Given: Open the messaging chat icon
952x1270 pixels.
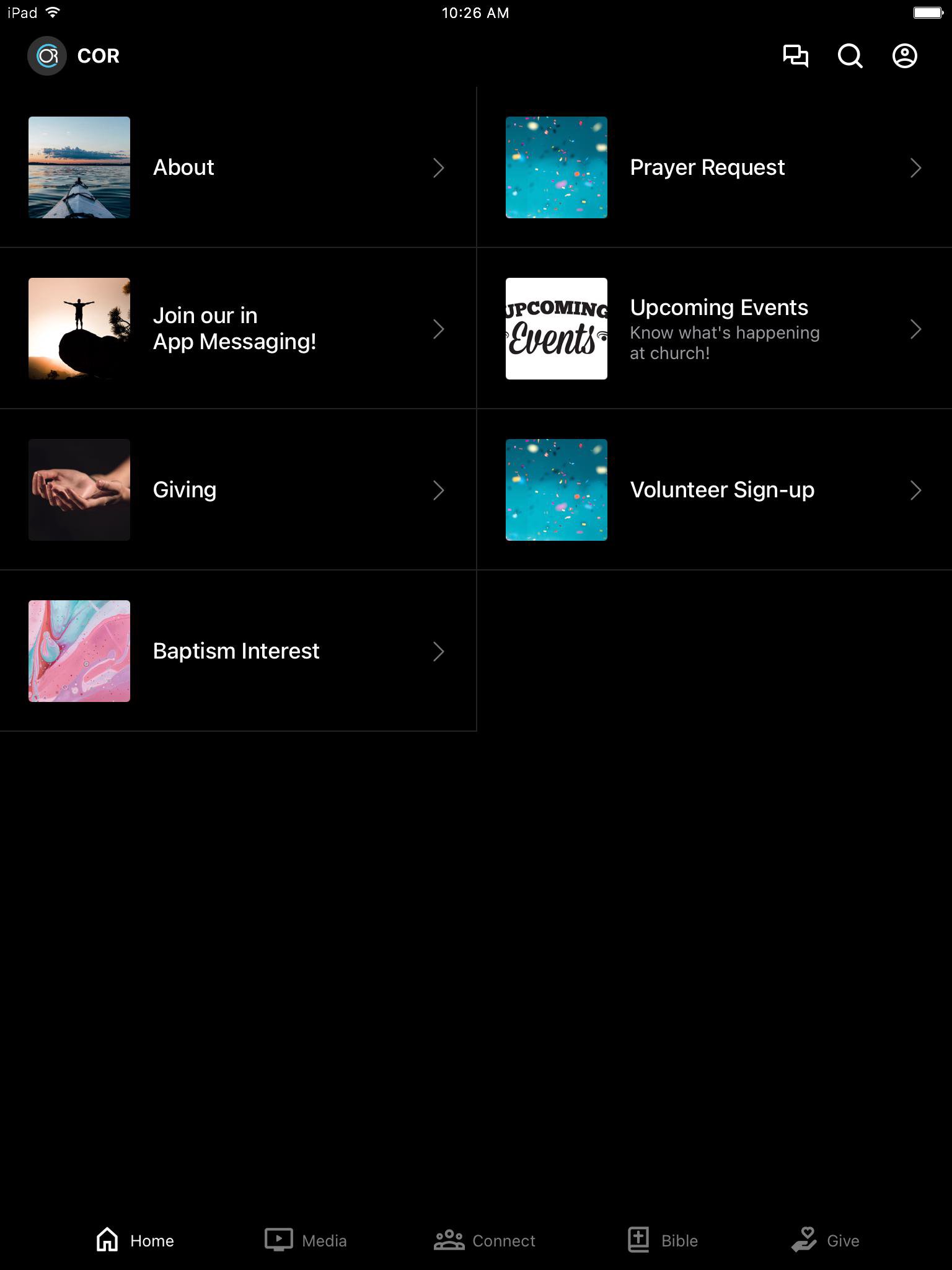Looking at the screenshot, I should pos(795,56).
